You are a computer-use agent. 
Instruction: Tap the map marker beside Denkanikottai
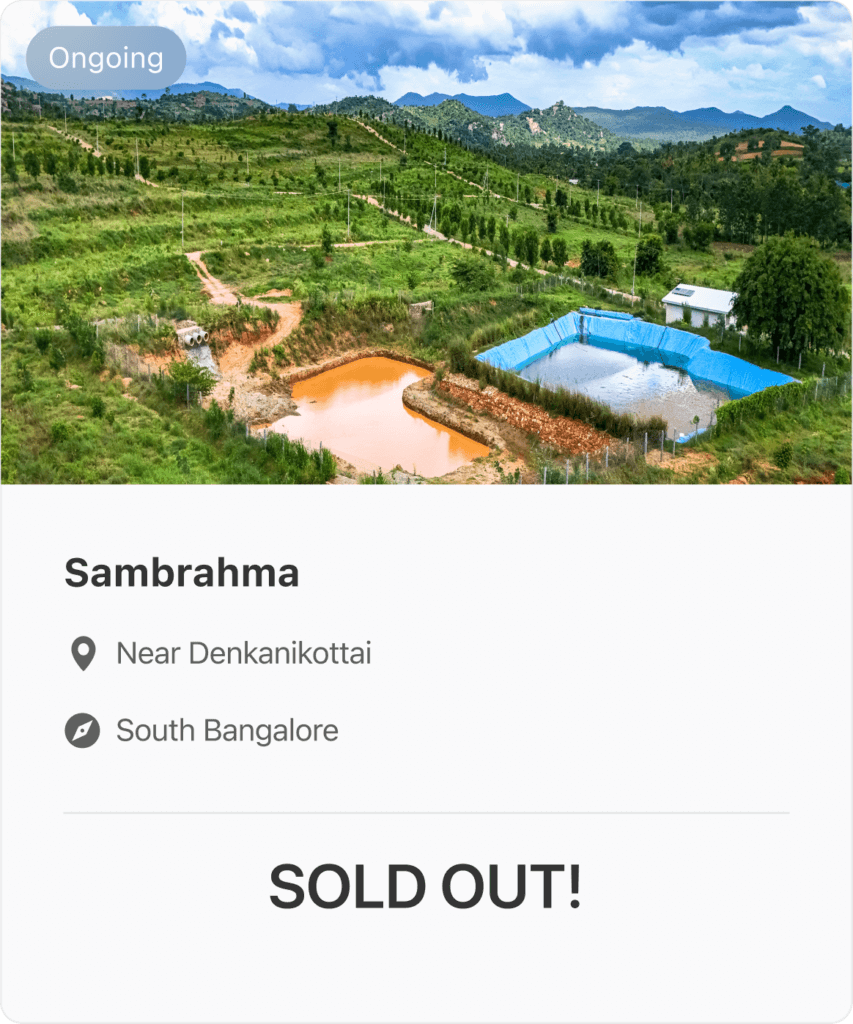(x=85, y=654)
